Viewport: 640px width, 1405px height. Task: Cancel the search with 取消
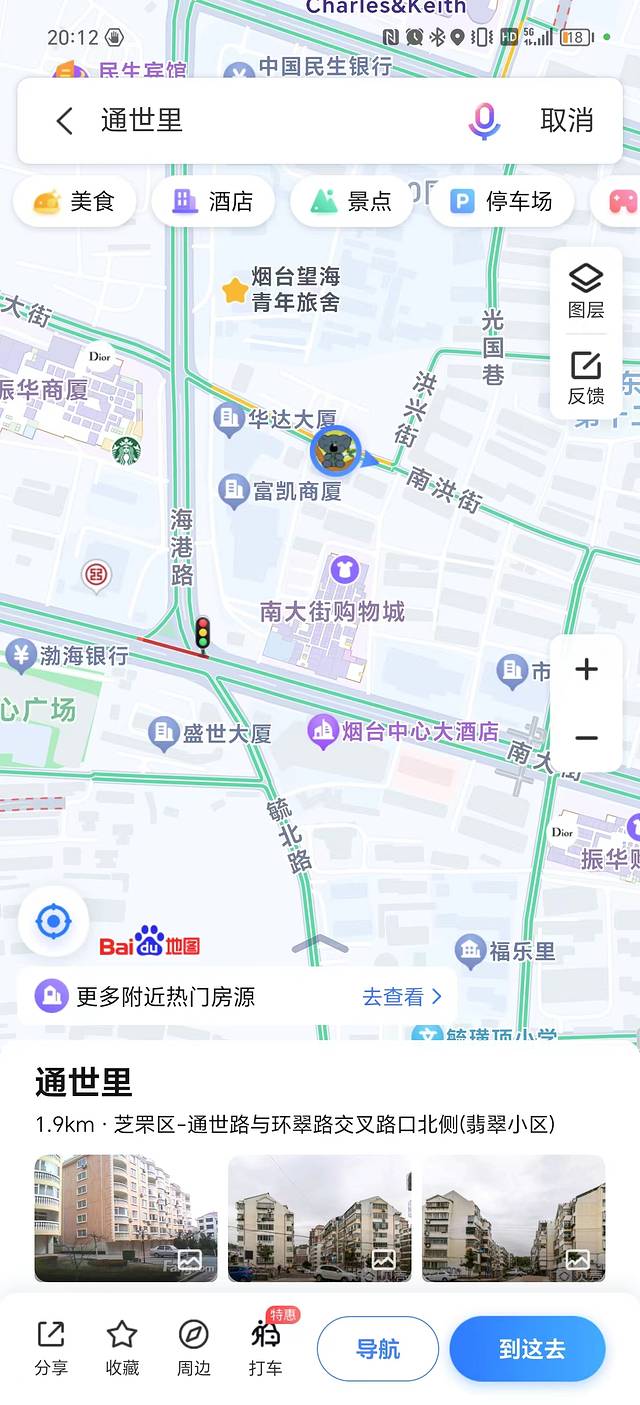566,121
